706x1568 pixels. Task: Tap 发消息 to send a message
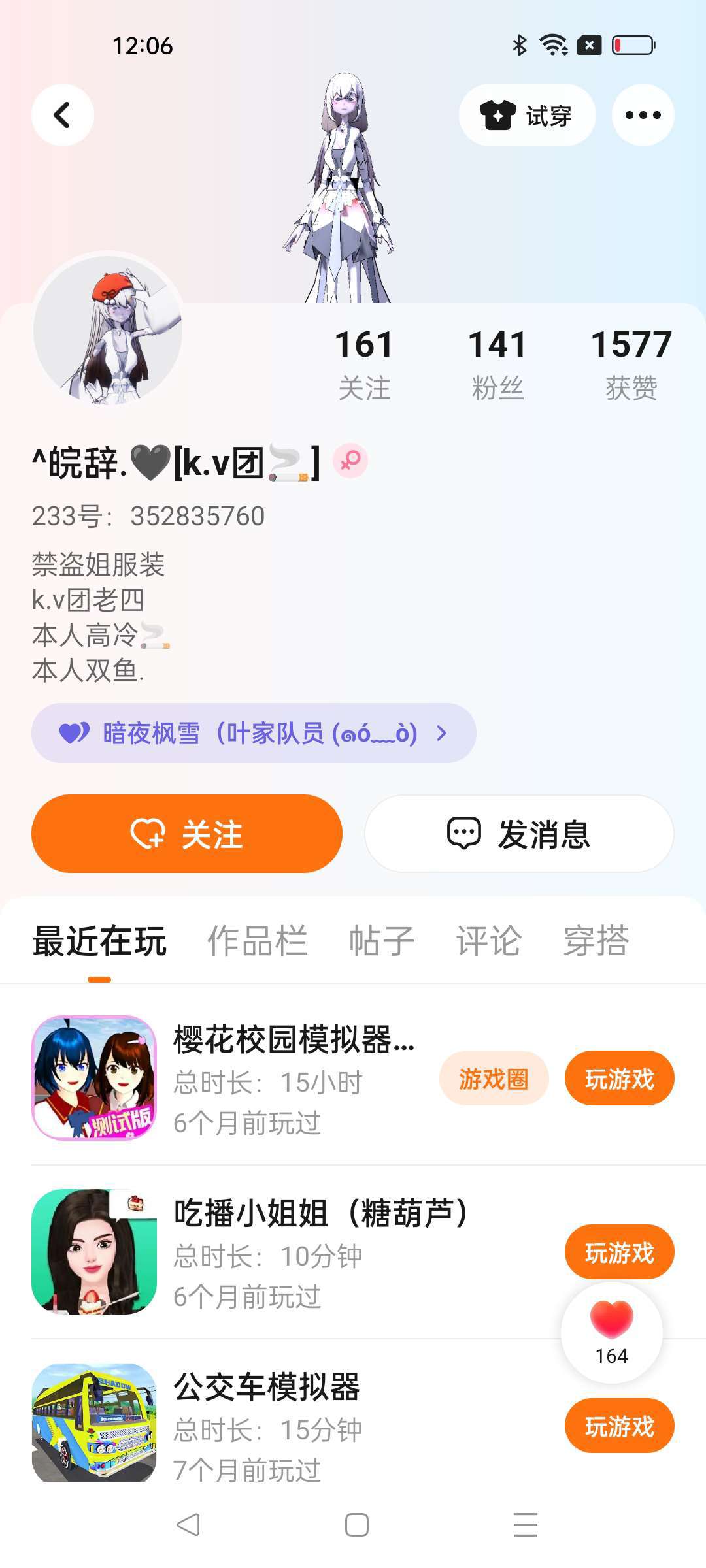(x=519, y=834)
